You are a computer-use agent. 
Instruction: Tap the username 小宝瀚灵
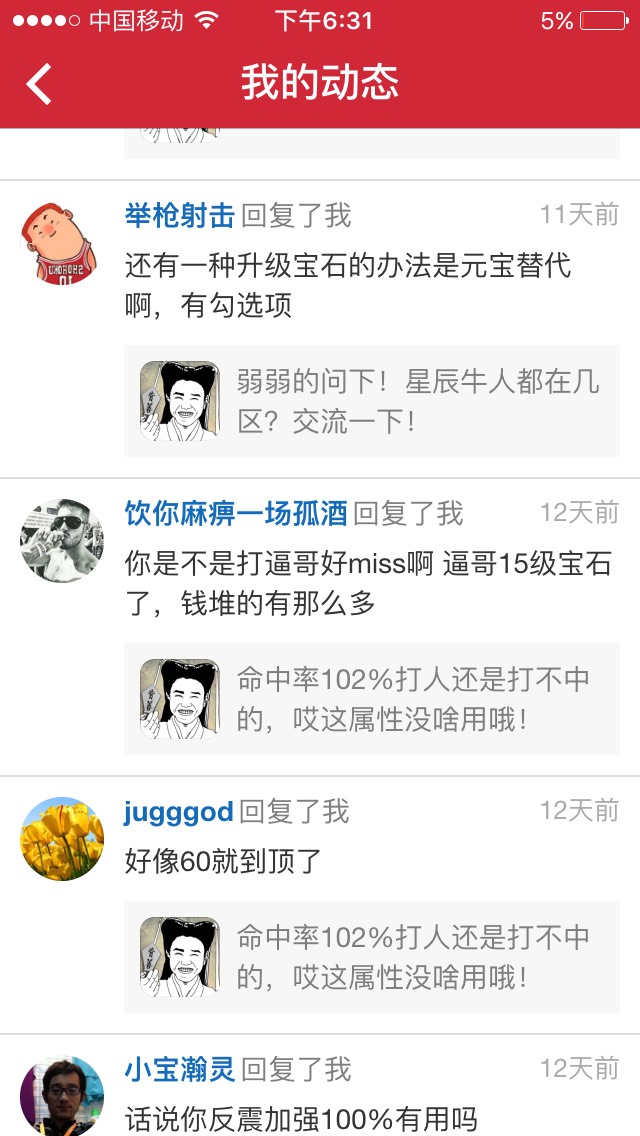click(x=180, y=1069)
